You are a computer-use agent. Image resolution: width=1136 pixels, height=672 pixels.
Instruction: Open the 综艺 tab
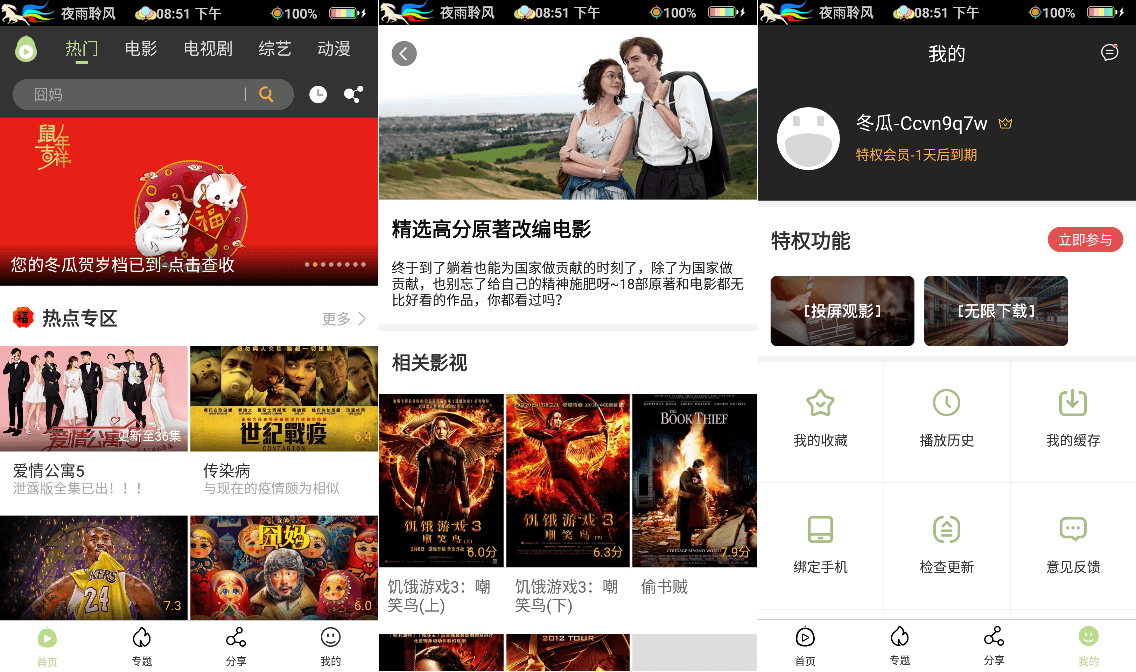pyautogui.click(x=275, y=48)
